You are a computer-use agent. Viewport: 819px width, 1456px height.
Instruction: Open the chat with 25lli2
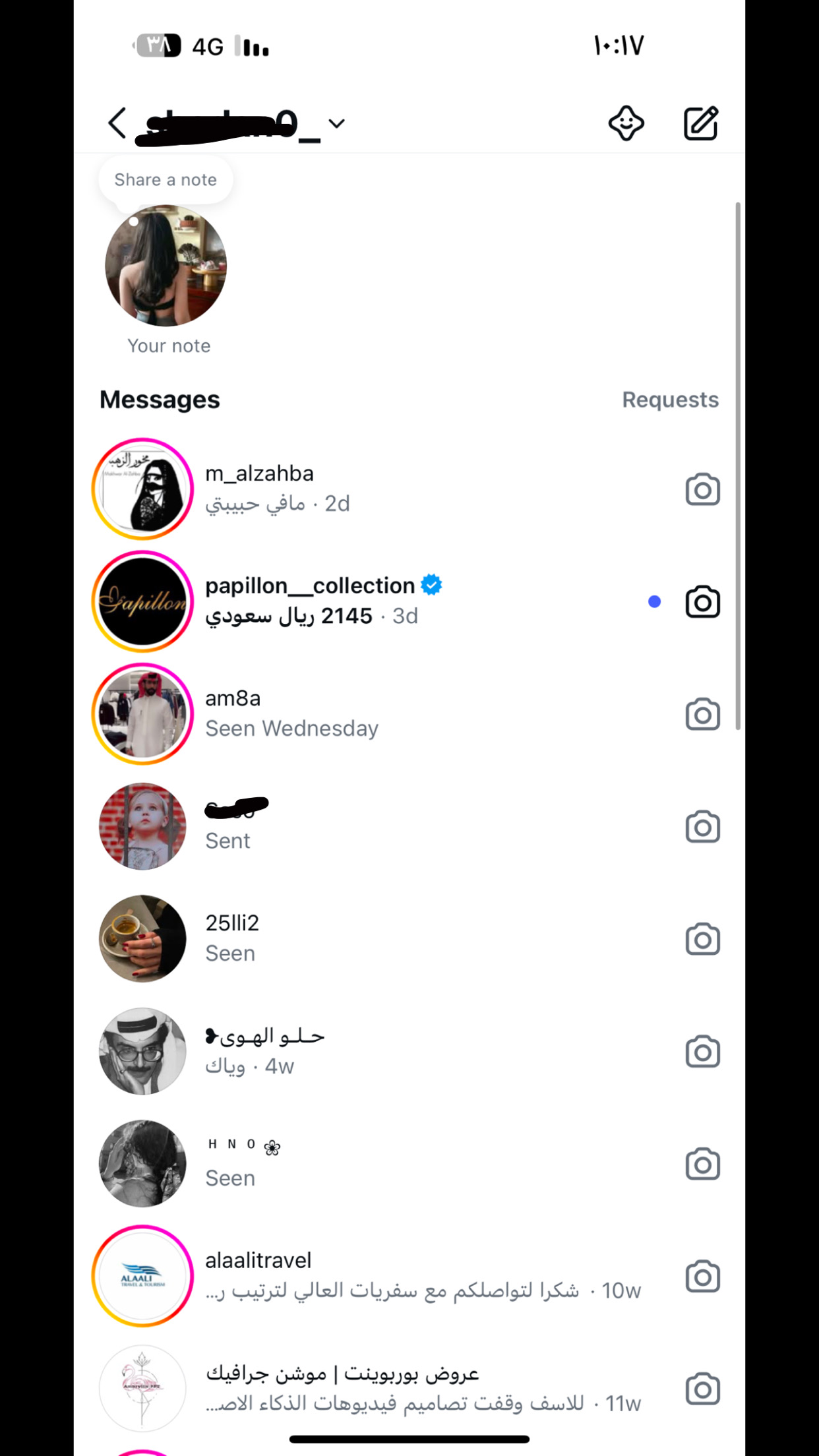pos(409,939)
